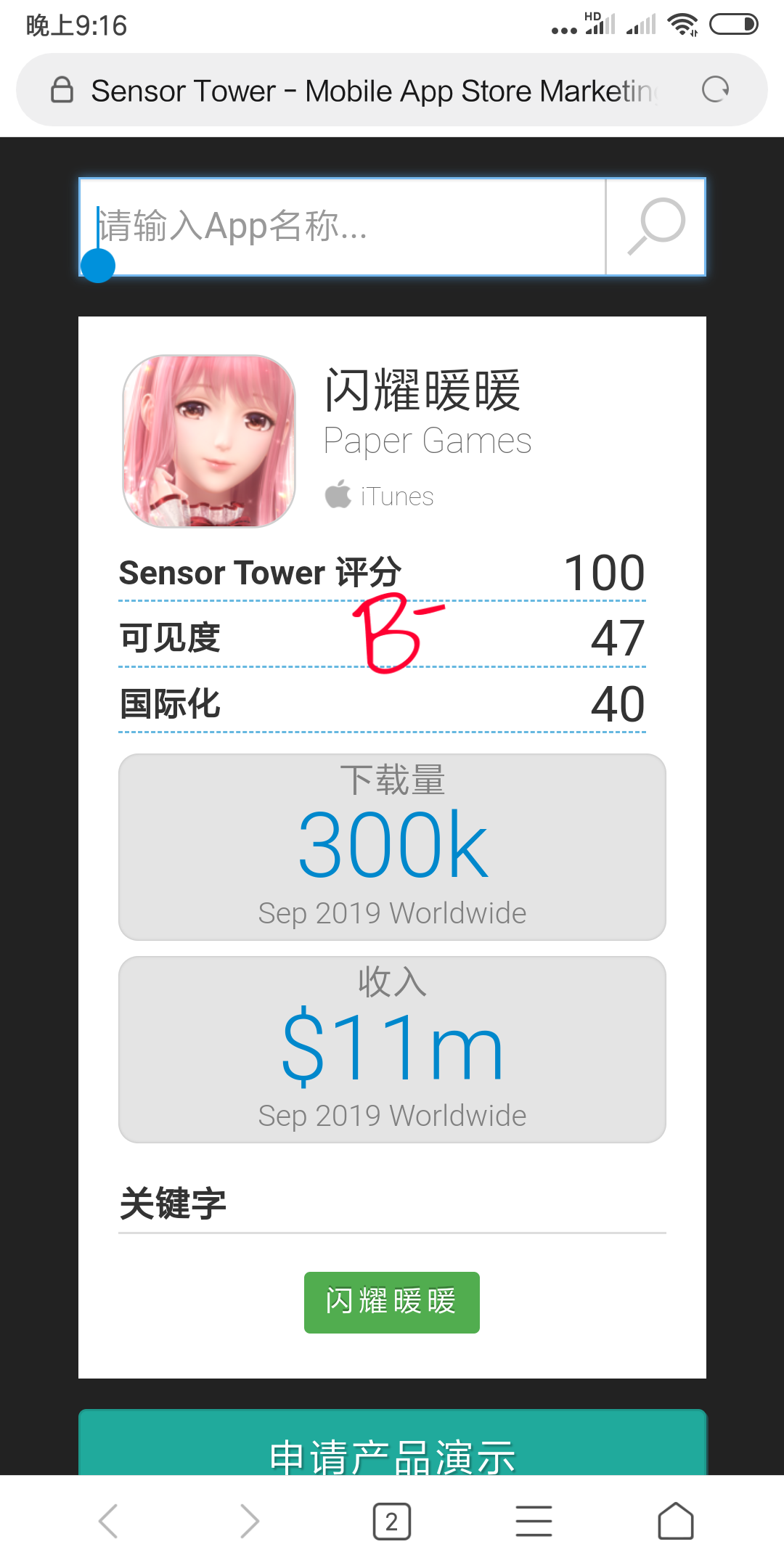The width and height of the screenshot is (784, 1568).
Task: Go back using the browser back arrow
Action: pyautogui.click(x=107, y=1521)
